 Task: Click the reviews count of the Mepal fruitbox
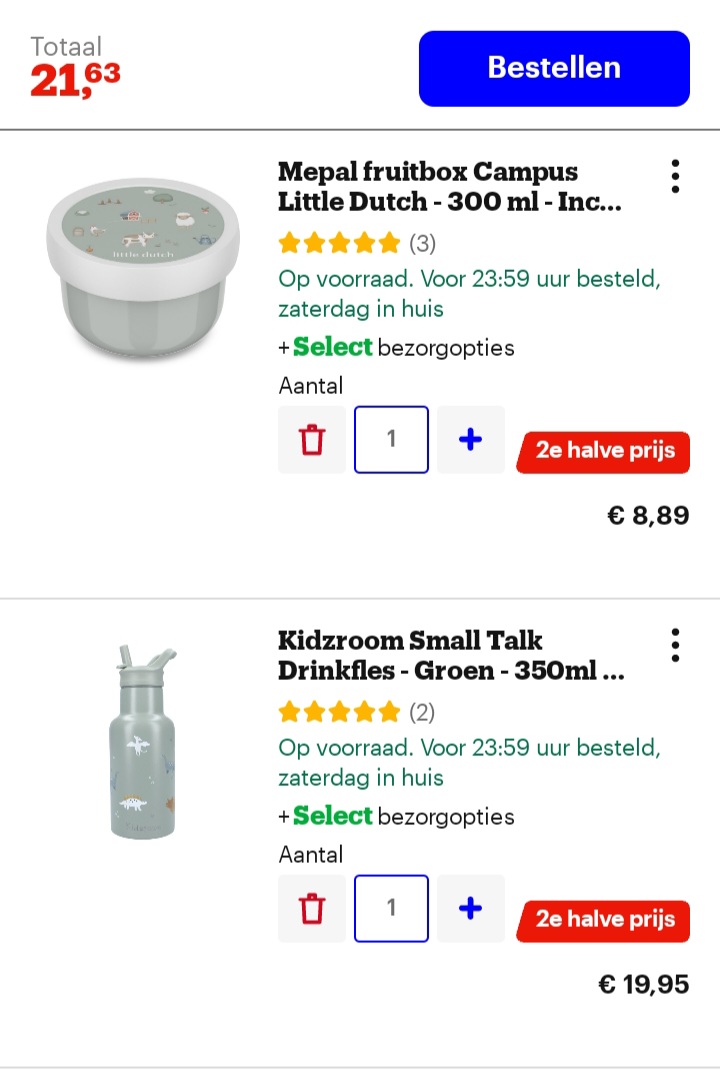coord(418,242)
